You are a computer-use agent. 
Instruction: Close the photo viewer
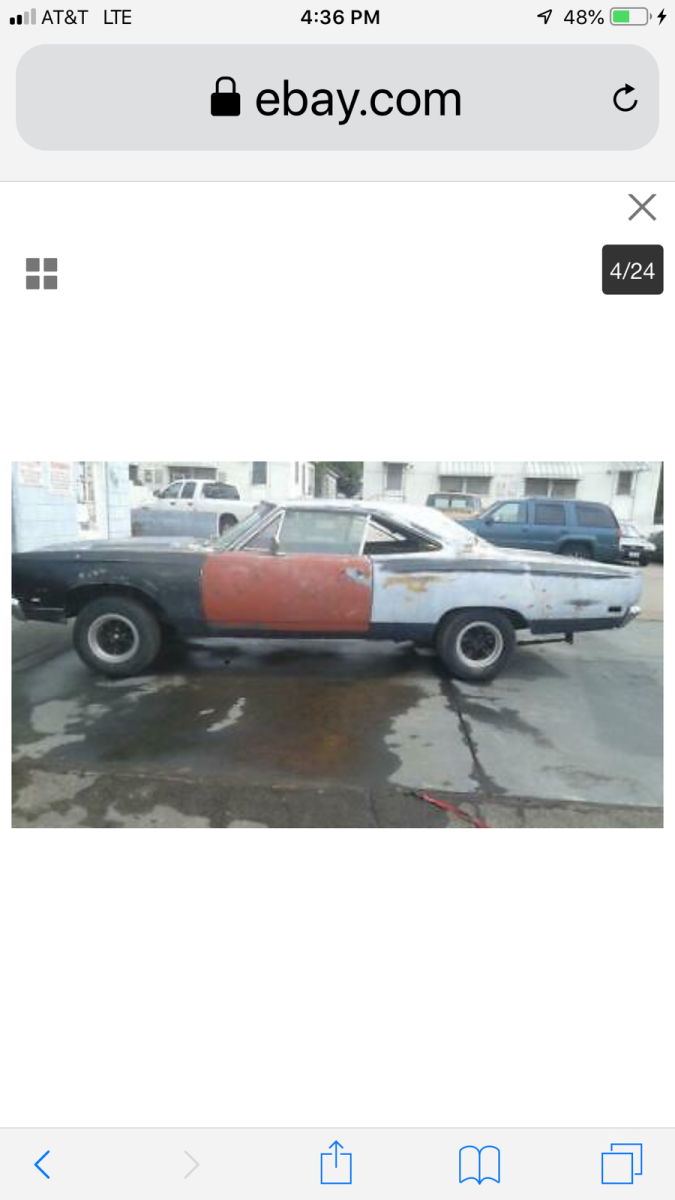coord(641,207)
